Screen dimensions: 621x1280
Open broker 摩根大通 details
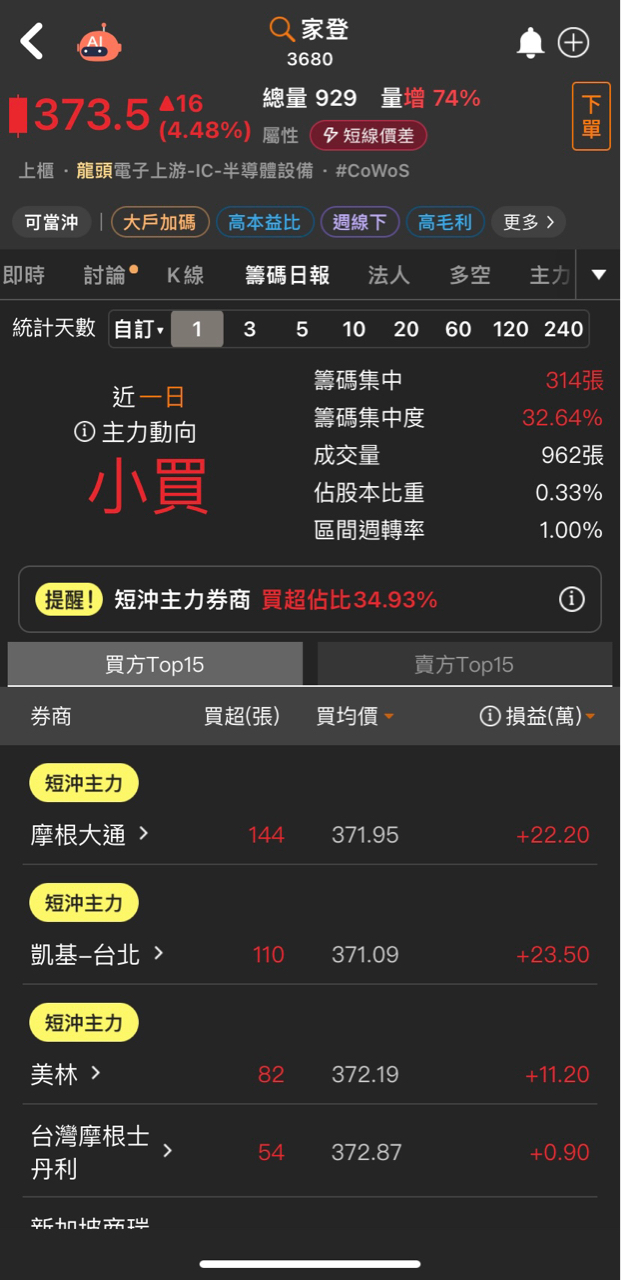(x=90, y=834)
